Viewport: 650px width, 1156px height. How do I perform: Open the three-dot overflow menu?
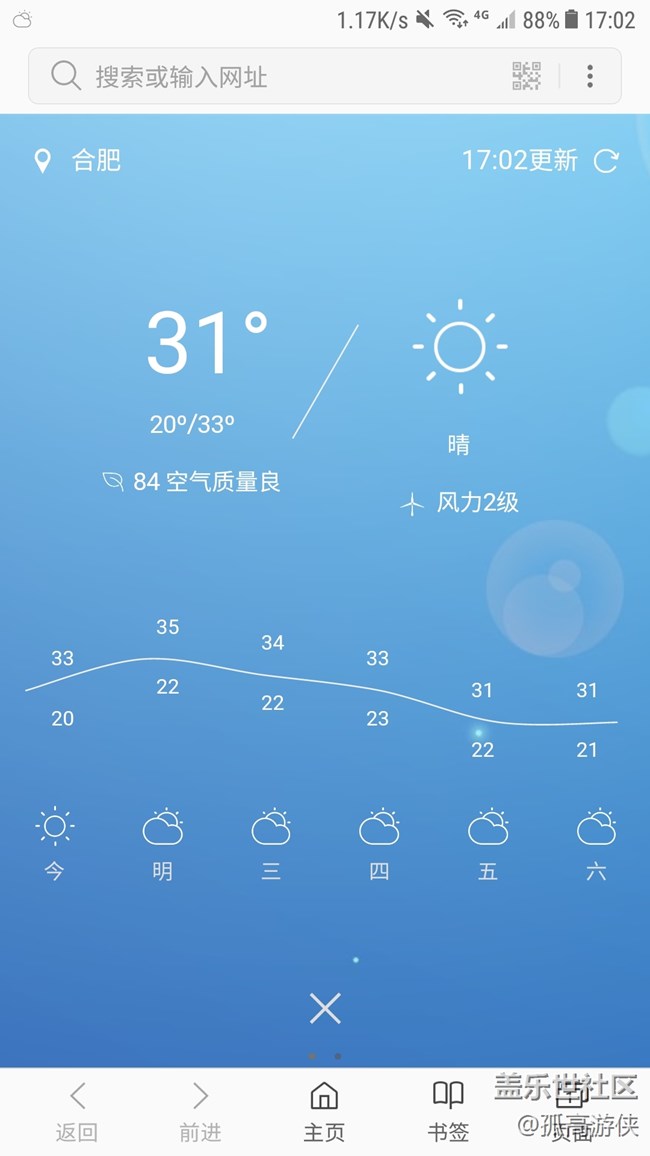point(590,76)
